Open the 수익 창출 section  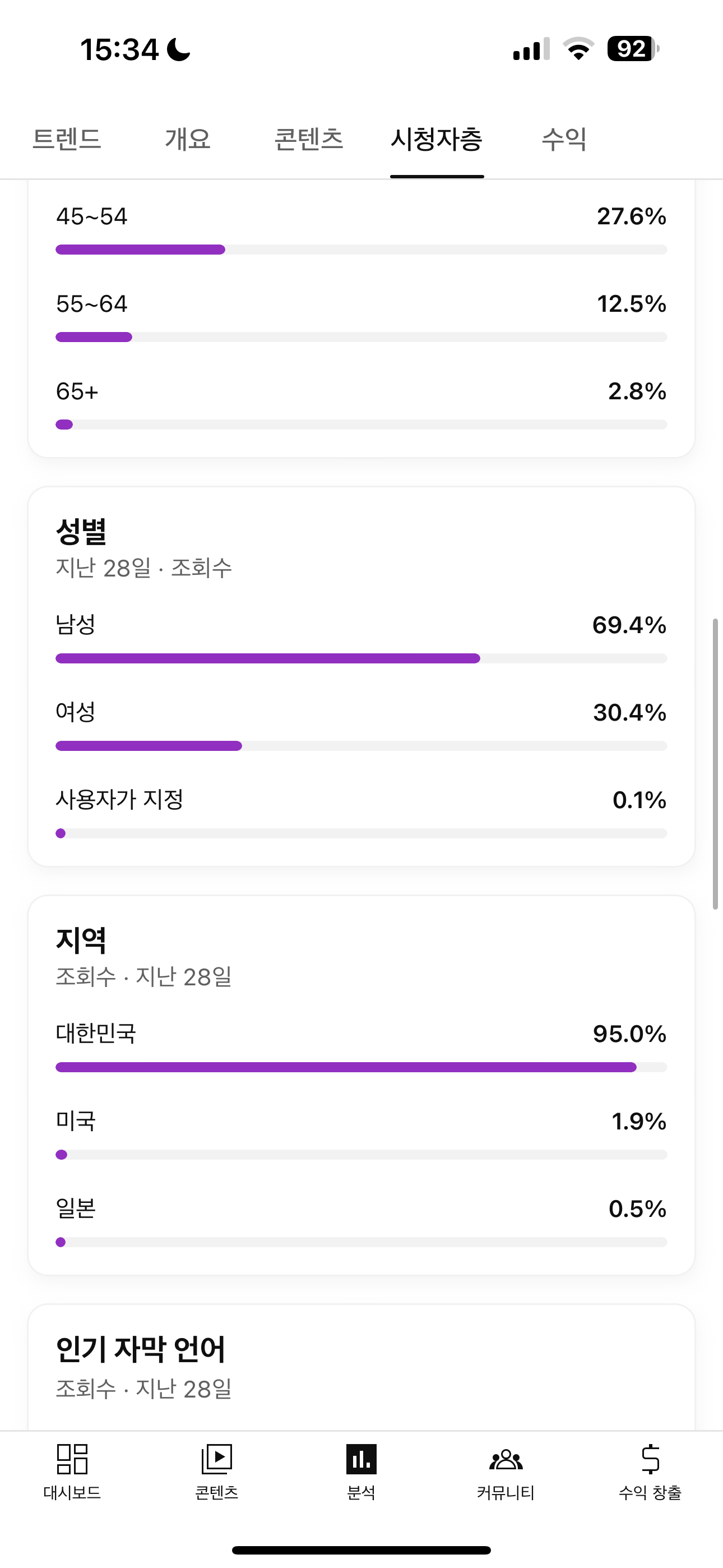(x=650, y=1472)
